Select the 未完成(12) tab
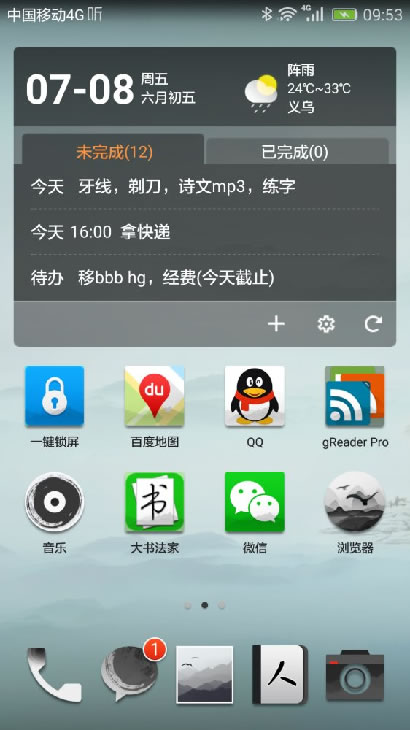The height and width of the screenshot is (730, 410). [114, 150]
